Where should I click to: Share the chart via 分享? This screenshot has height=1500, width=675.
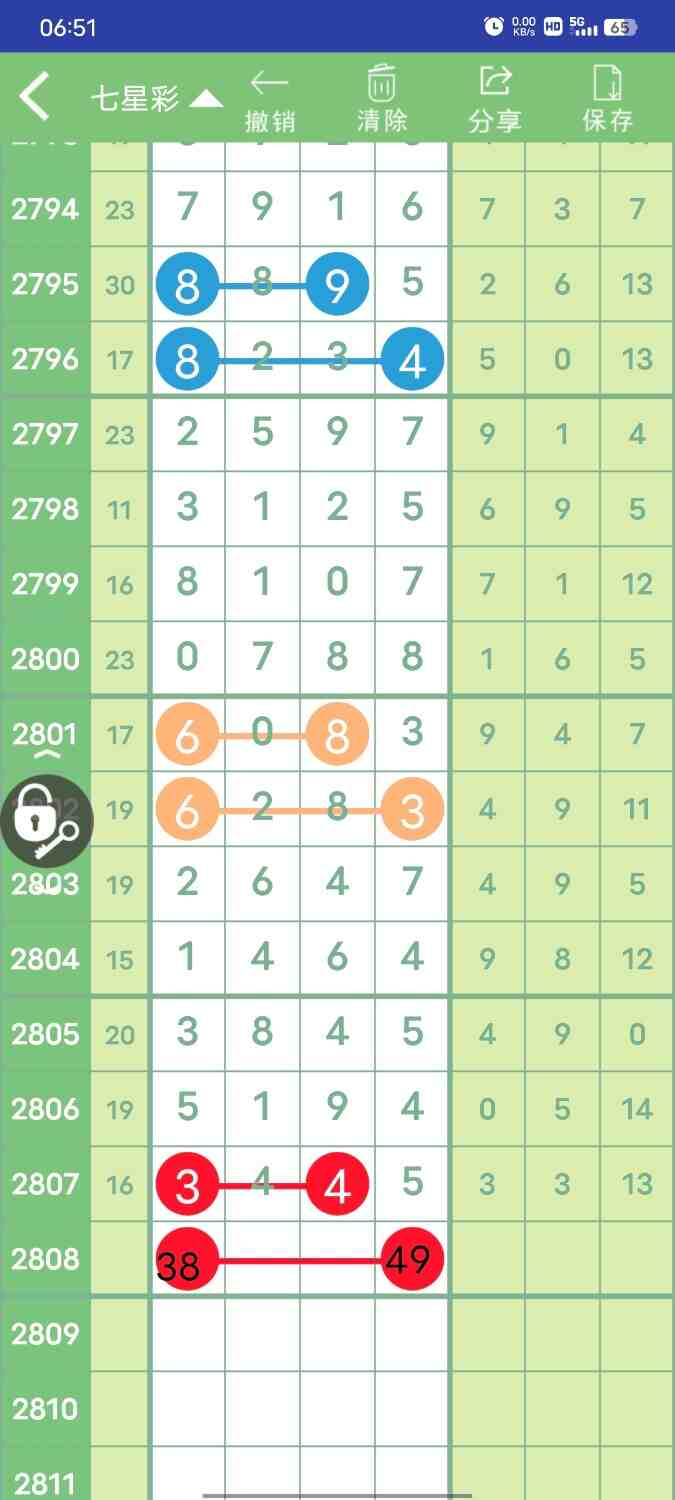[x=495, y=99]
